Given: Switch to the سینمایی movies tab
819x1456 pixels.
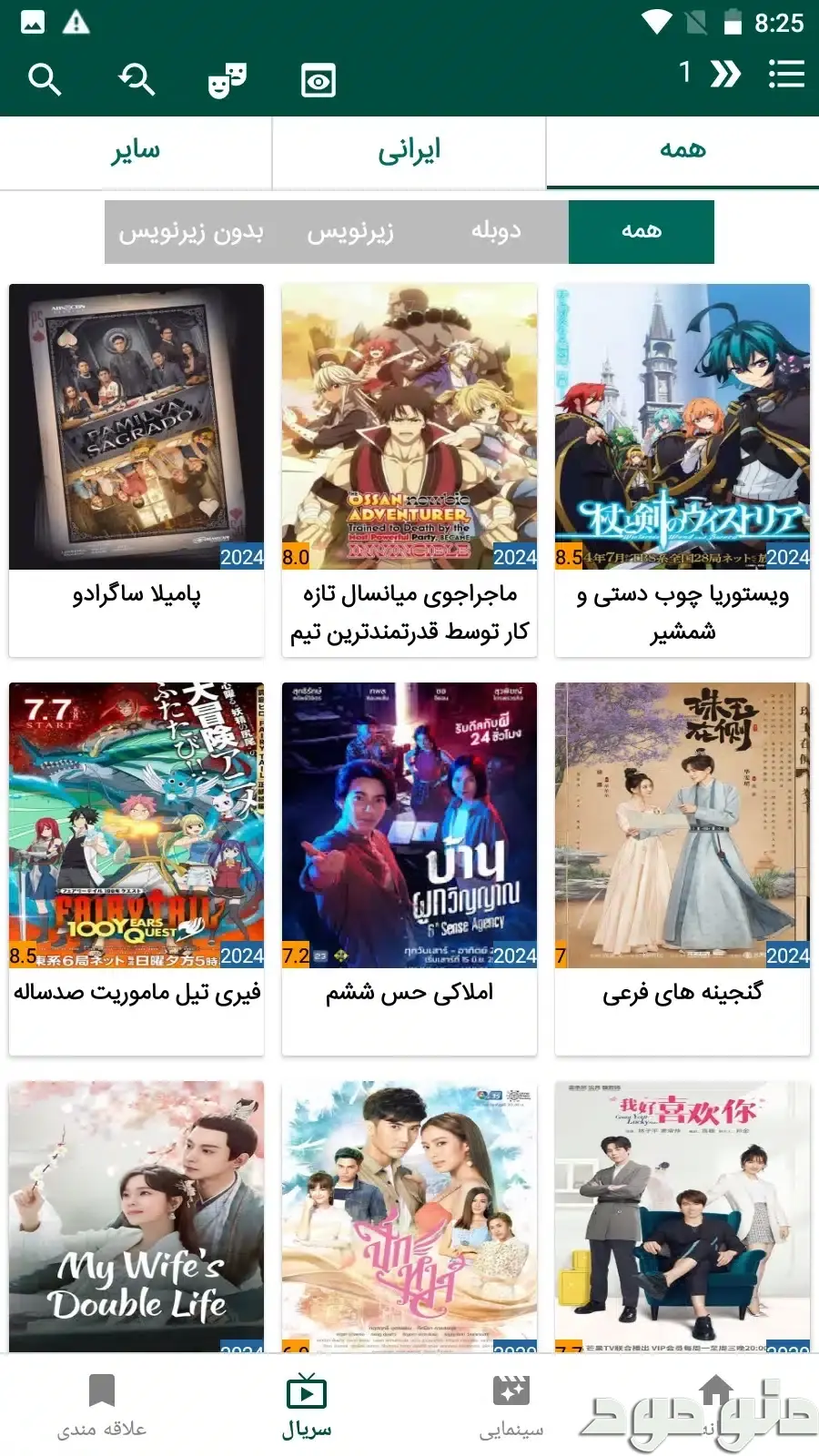Looking at the screenshot, I should [511, 1407].
